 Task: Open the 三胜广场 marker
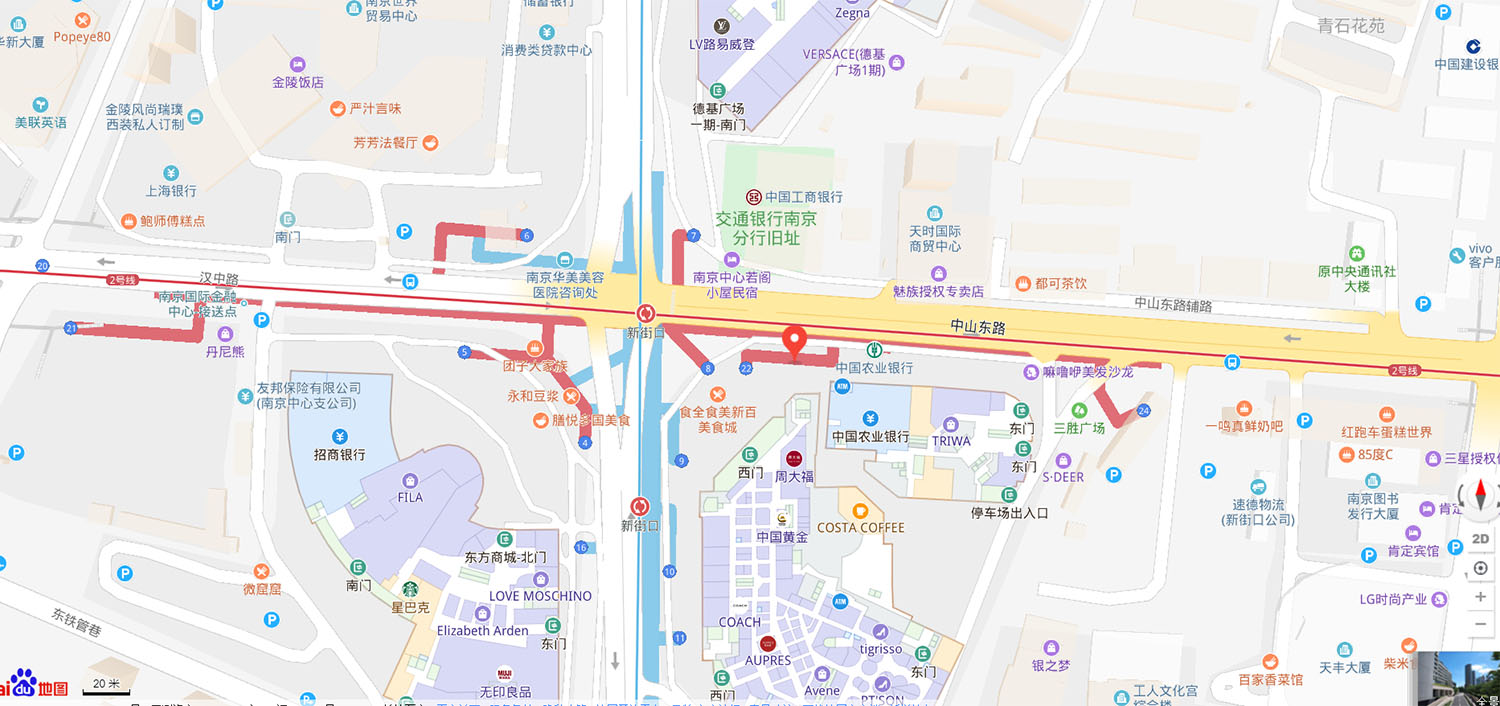[1078, 411]
